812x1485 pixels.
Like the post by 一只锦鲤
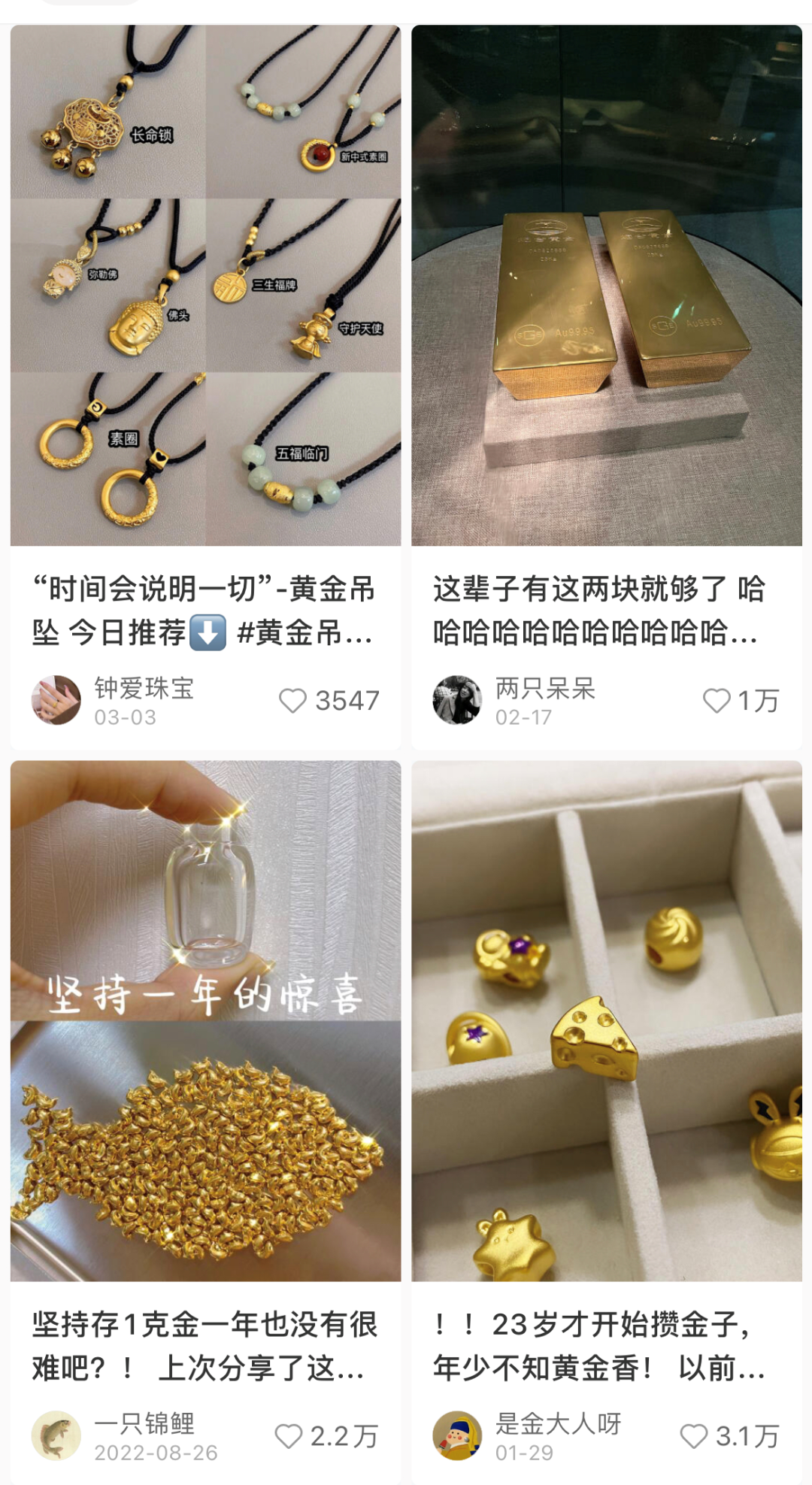pos(288,1436)
